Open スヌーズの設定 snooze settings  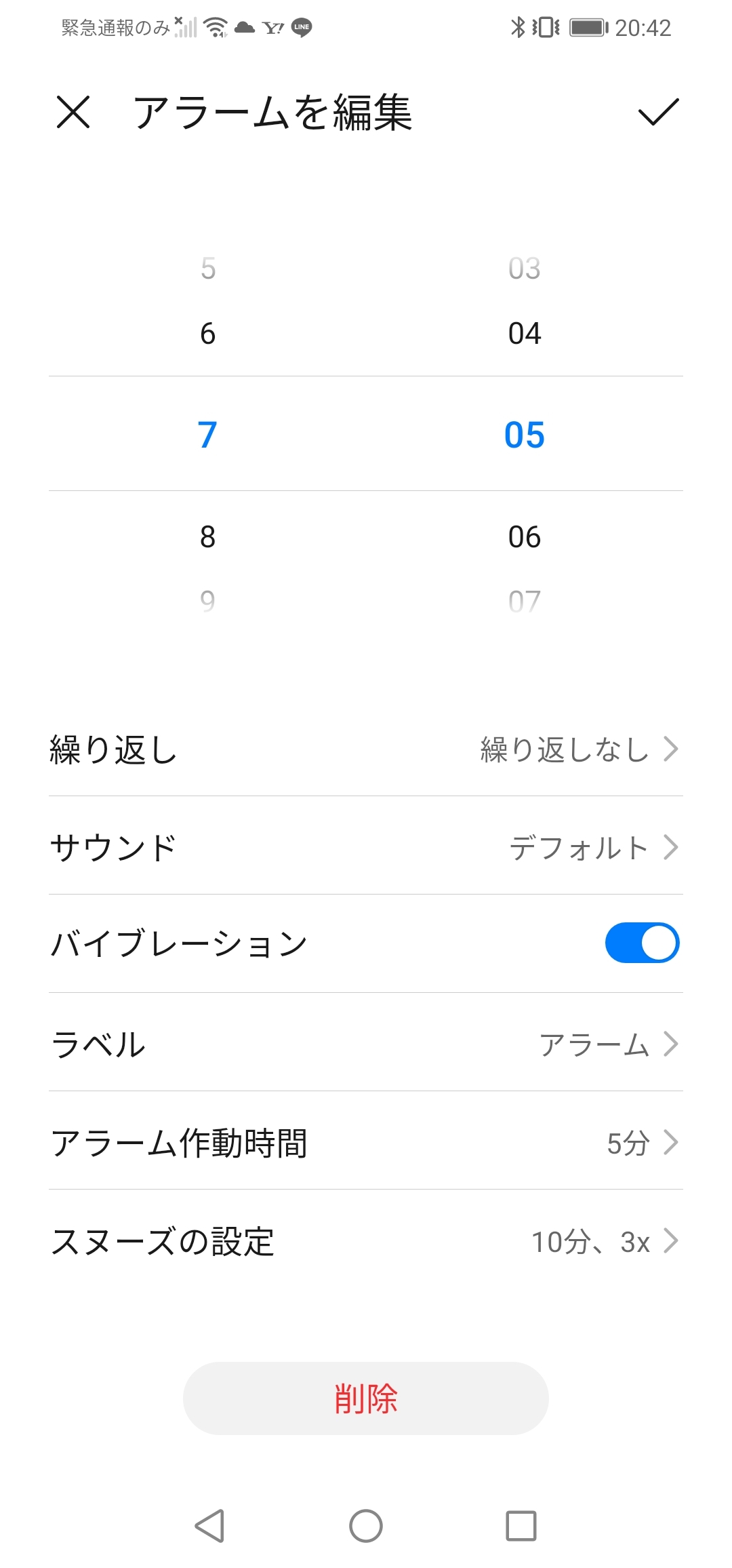click(x=366, y=1241)
